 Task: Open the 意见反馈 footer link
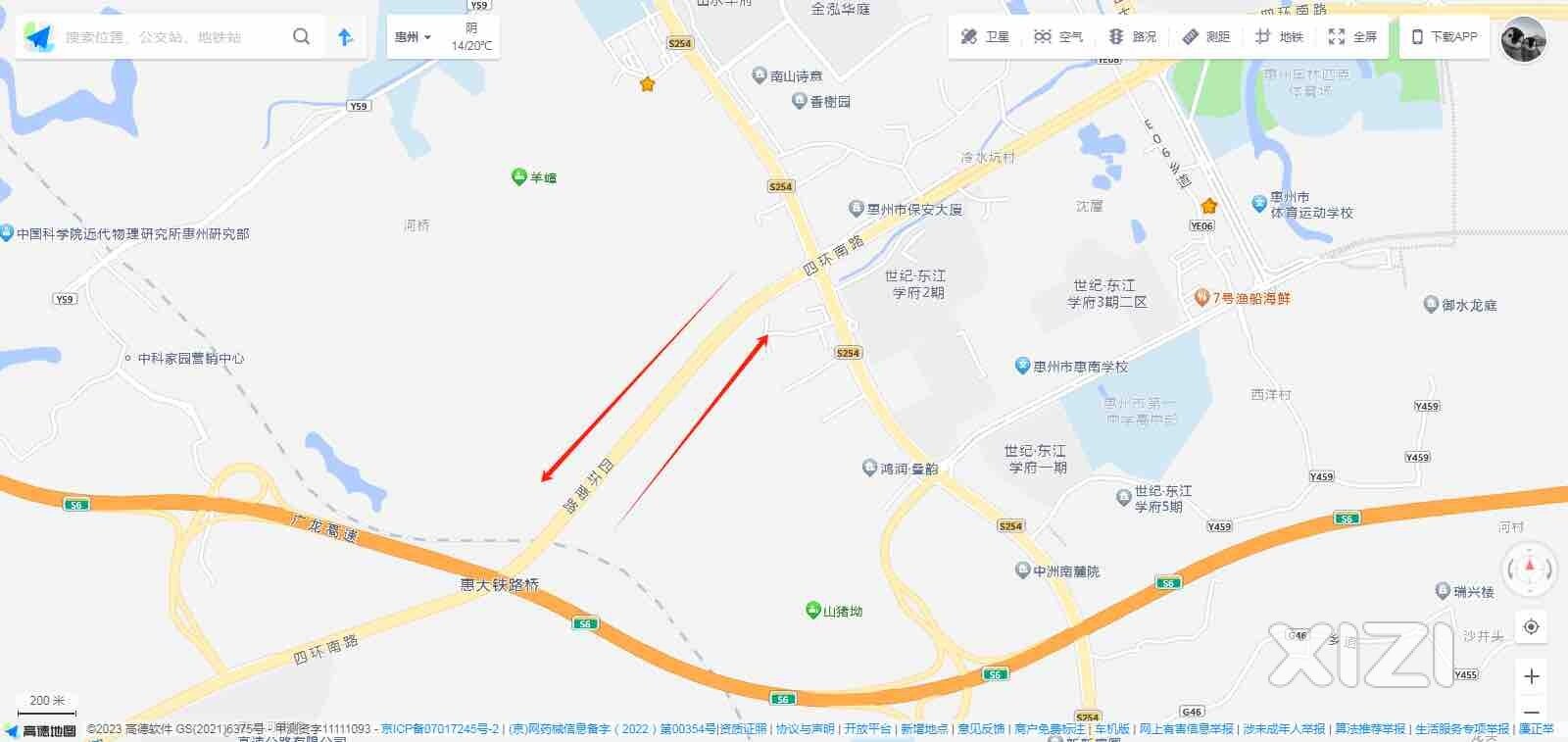981,729
